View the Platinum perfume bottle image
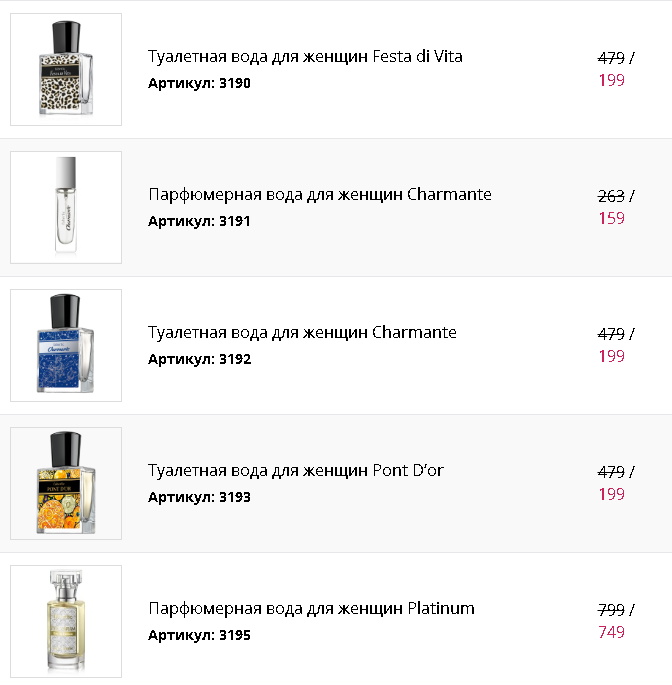The image size is (672, 685). [66, 621]
